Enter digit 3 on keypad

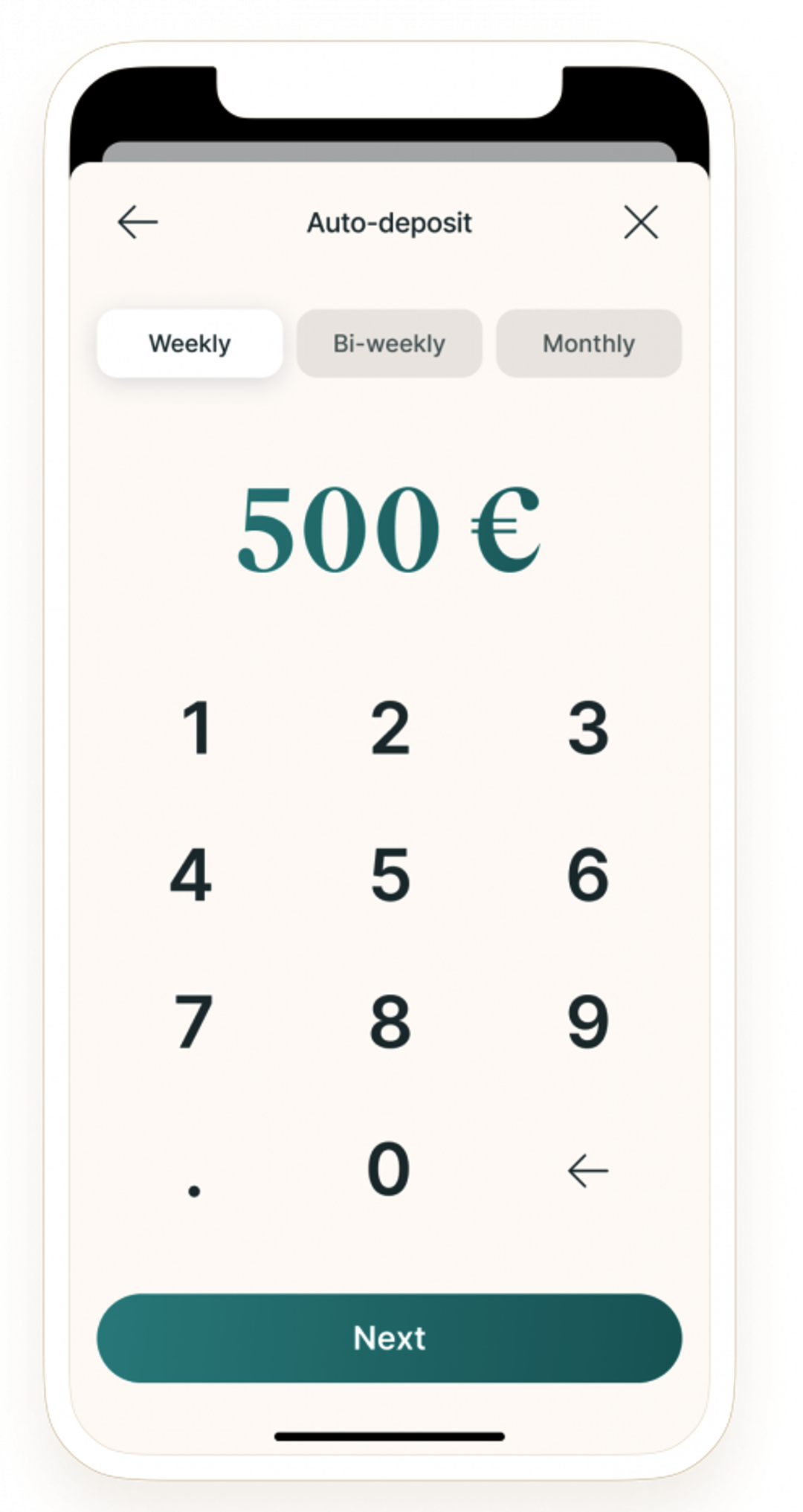pos(588,728)
